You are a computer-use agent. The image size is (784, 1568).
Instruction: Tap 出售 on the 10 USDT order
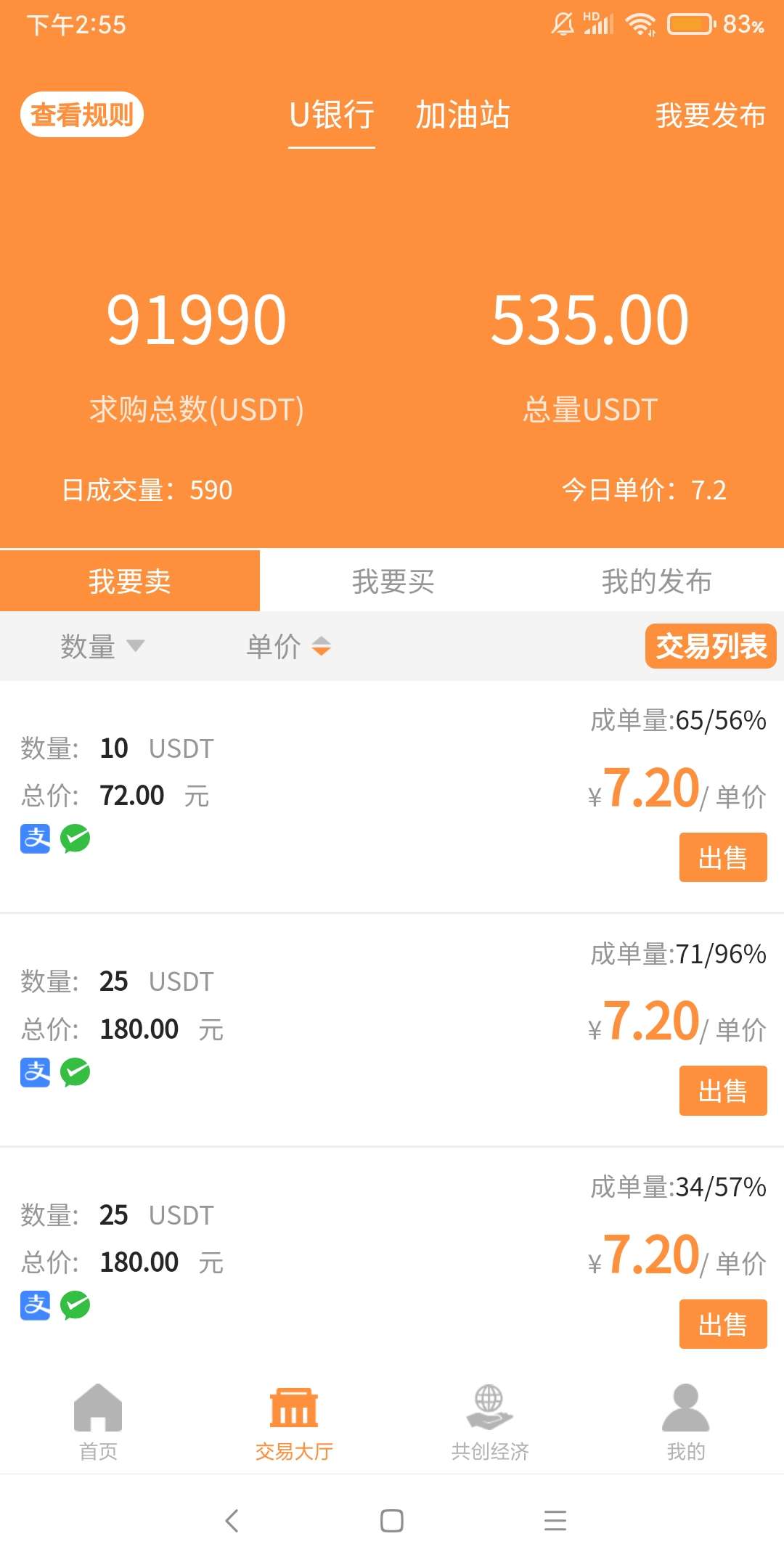[723, 857]
